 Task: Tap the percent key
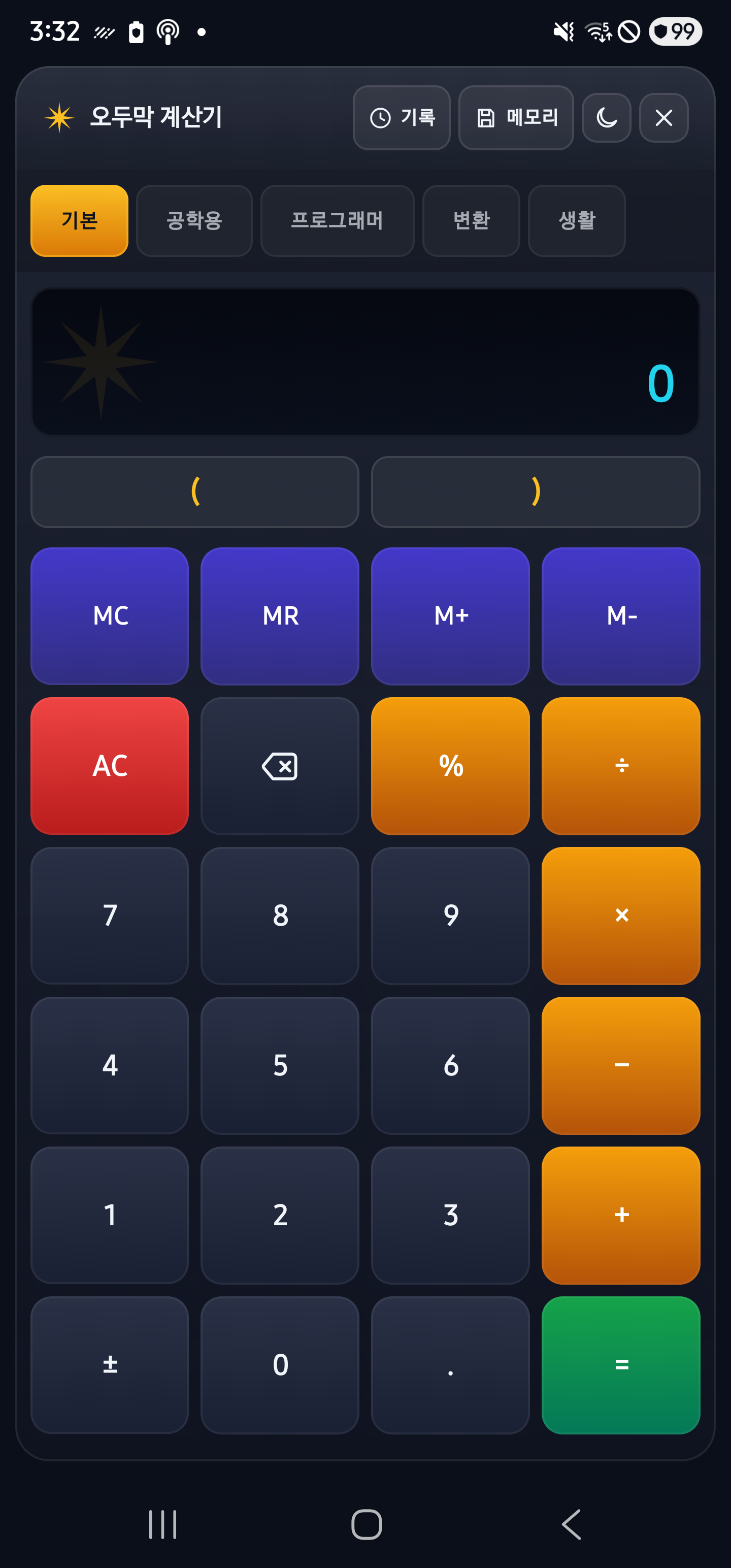click(x=450, y=766)
